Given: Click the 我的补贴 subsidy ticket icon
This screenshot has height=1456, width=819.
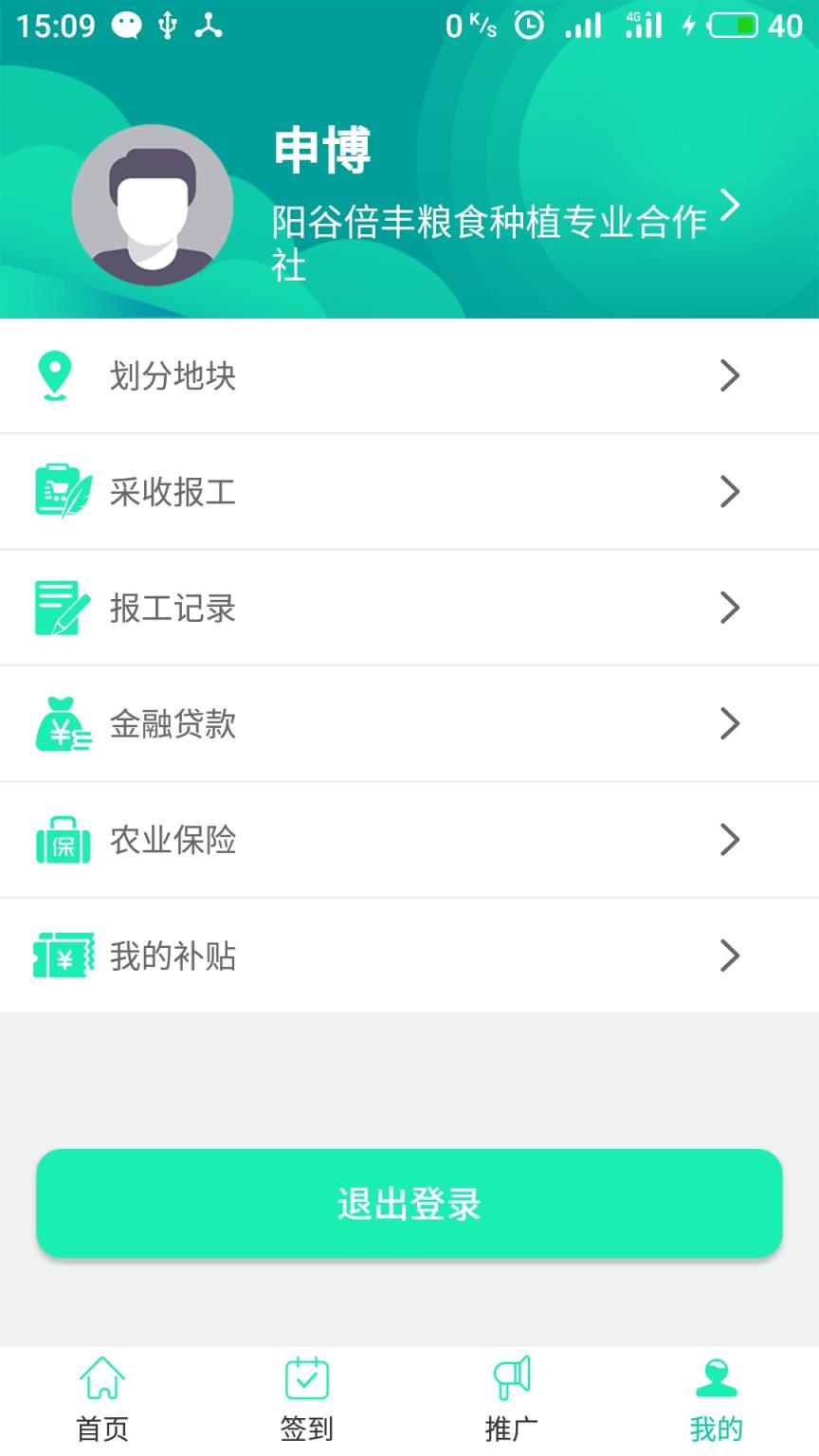Looking at the screenshot, I should (61, 955).
